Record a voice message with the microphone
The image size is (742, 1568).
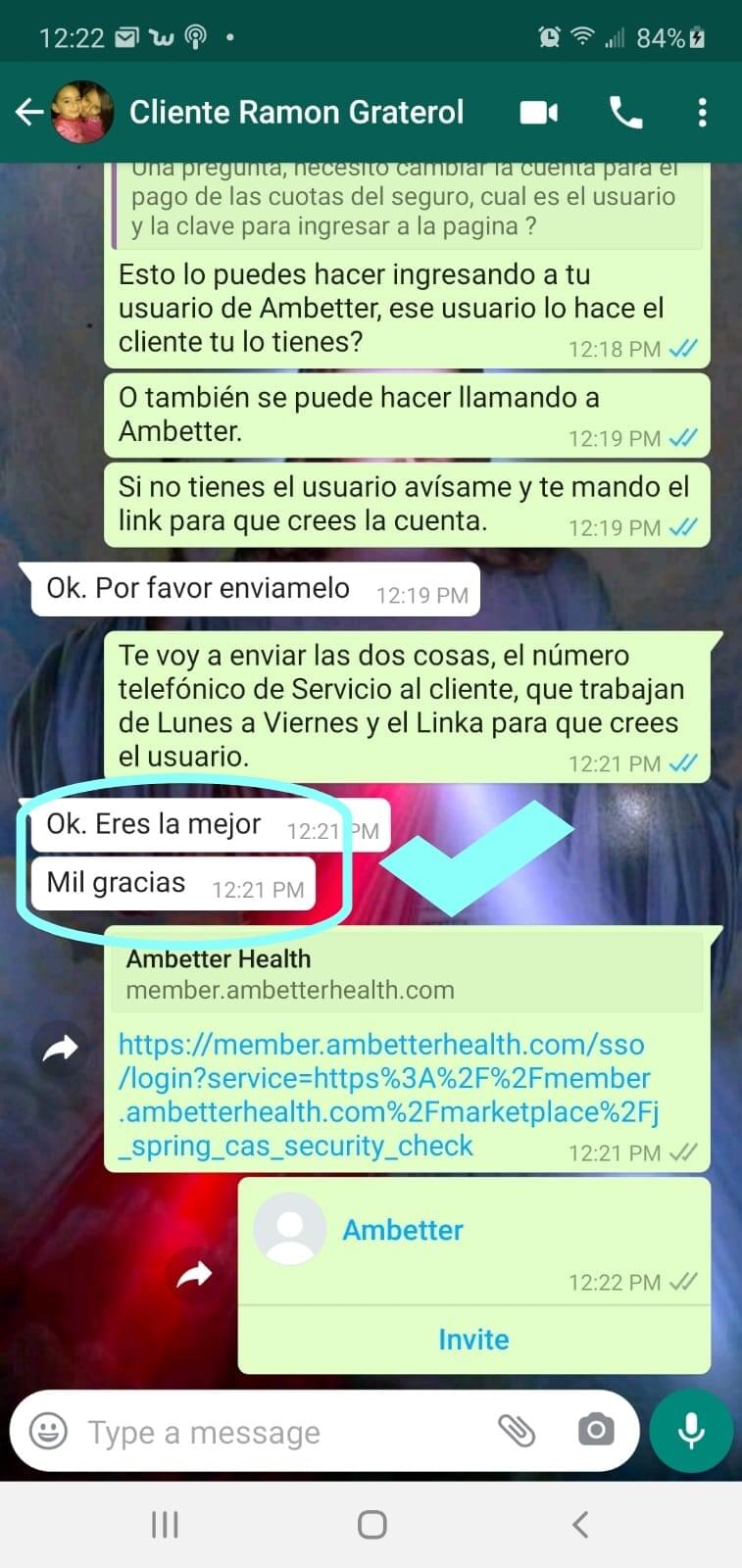pyautogui.click(x=691, y=1431)
